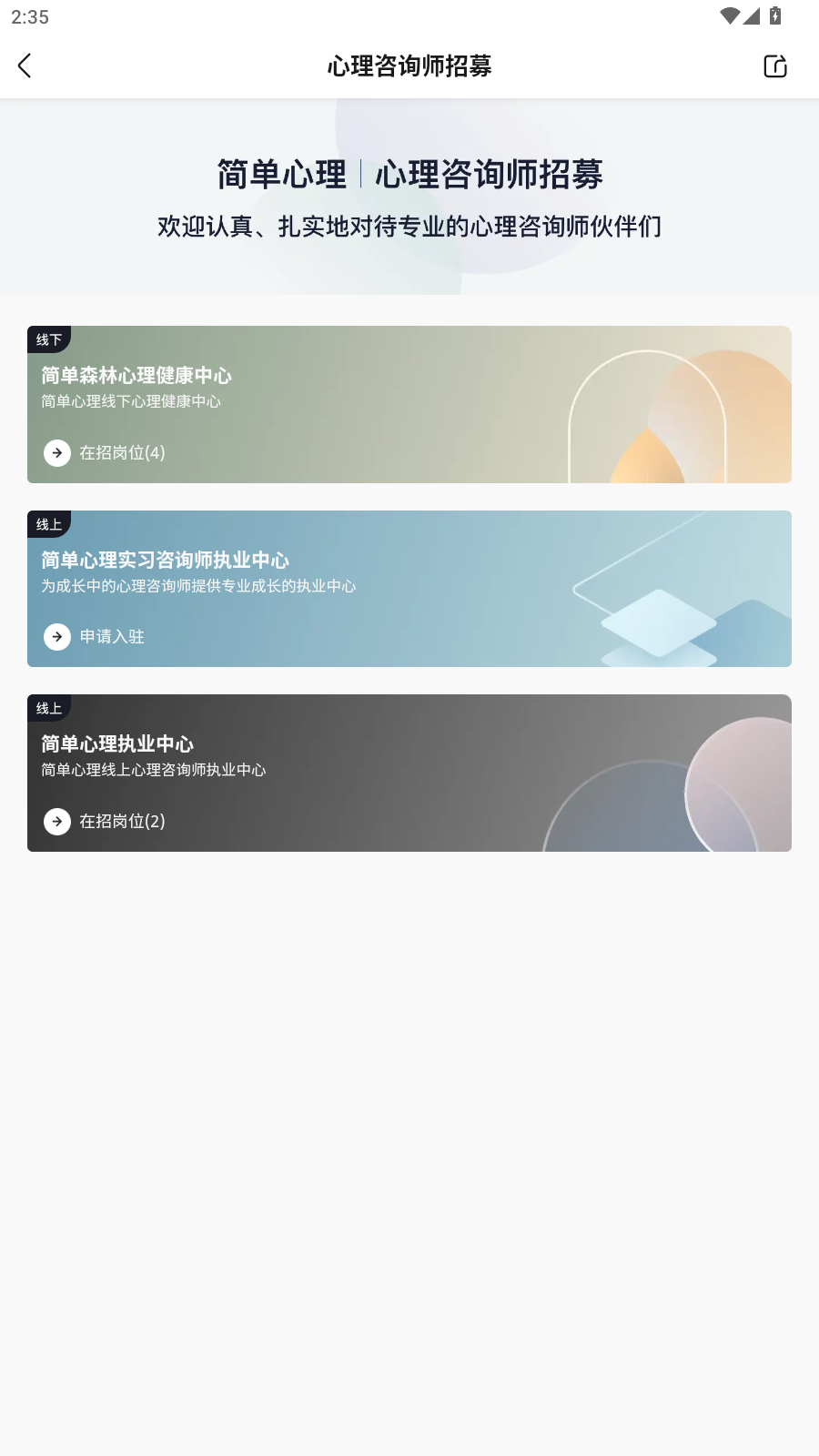Tap the arrow icon next to 在招岗位(2)

click(57, 821)
